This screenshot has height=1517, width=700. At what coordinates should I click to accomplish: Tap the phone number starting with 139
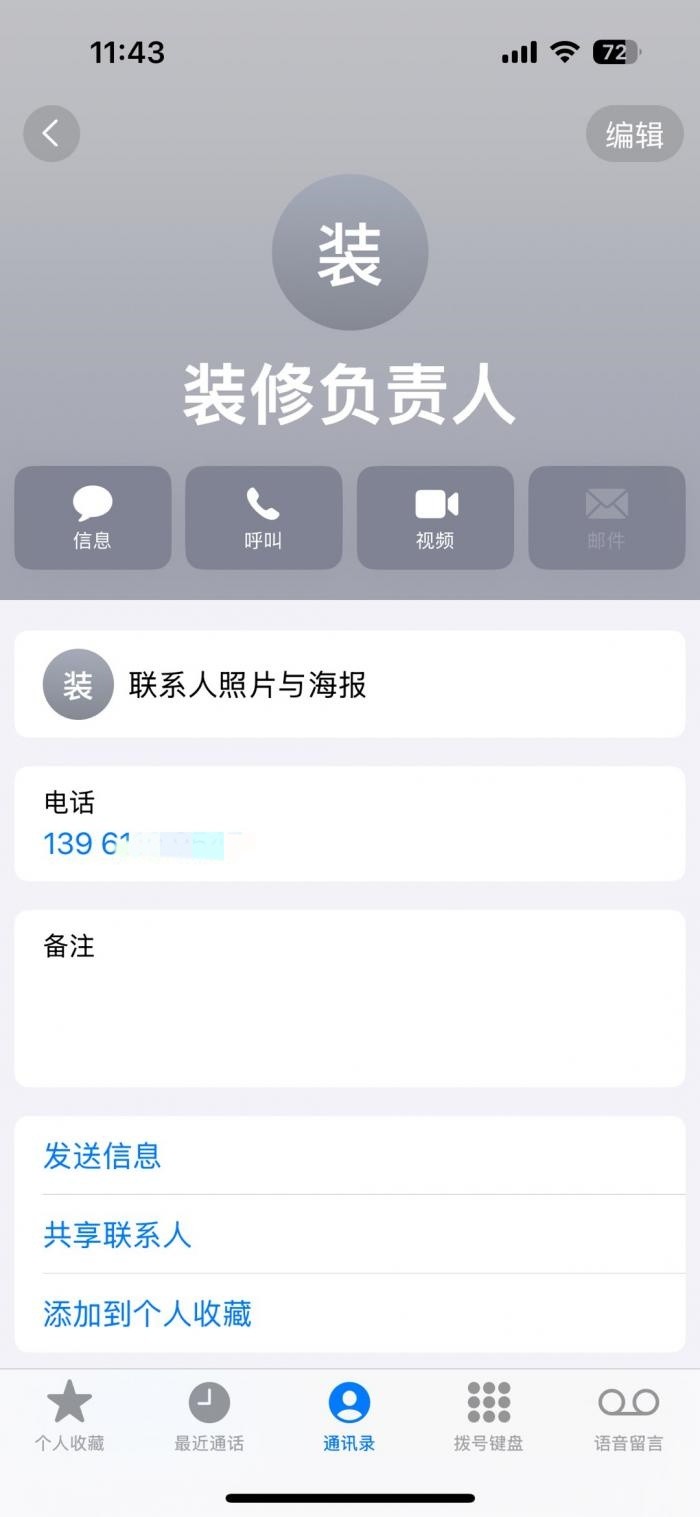[x=148, y=844]
